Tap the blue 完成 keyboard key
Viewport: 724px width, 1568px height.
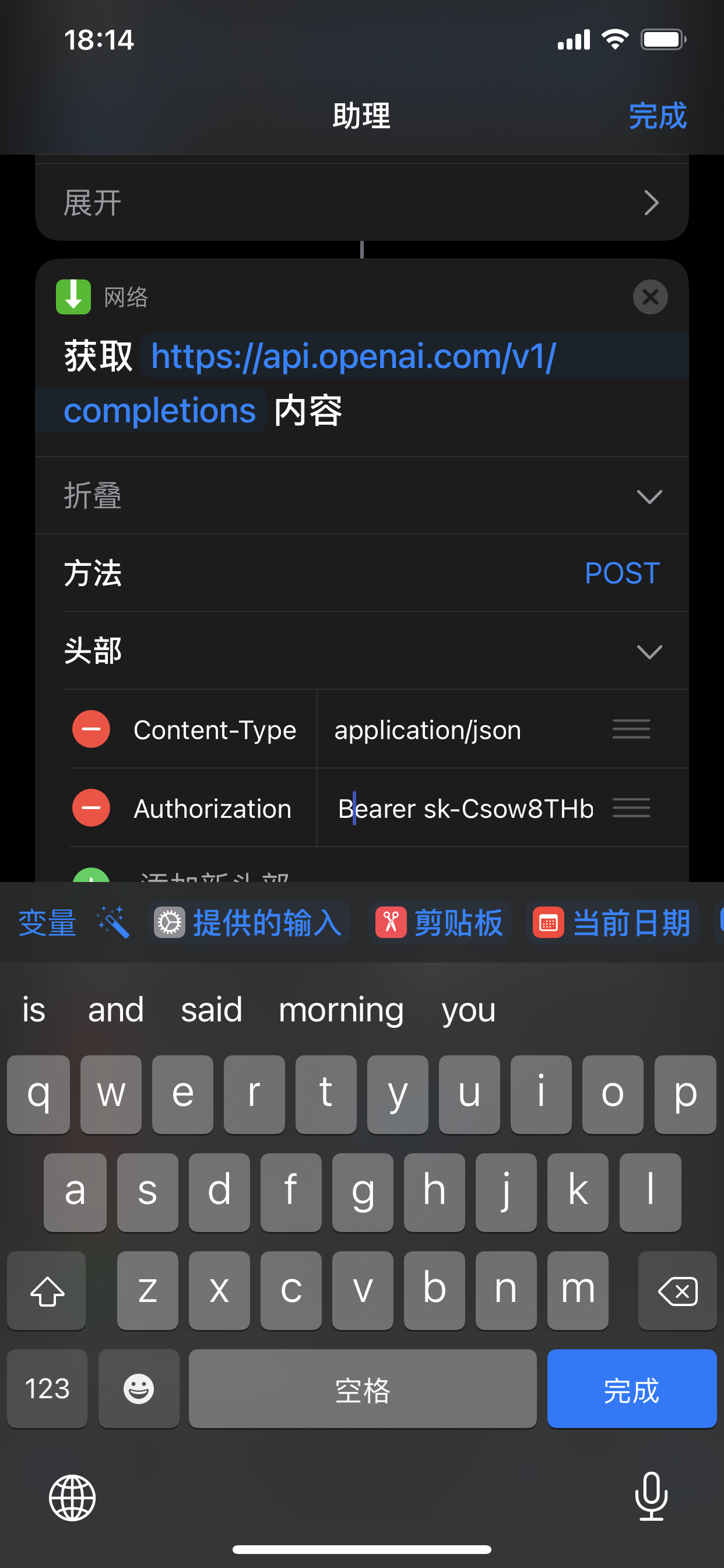point(631,1389)
